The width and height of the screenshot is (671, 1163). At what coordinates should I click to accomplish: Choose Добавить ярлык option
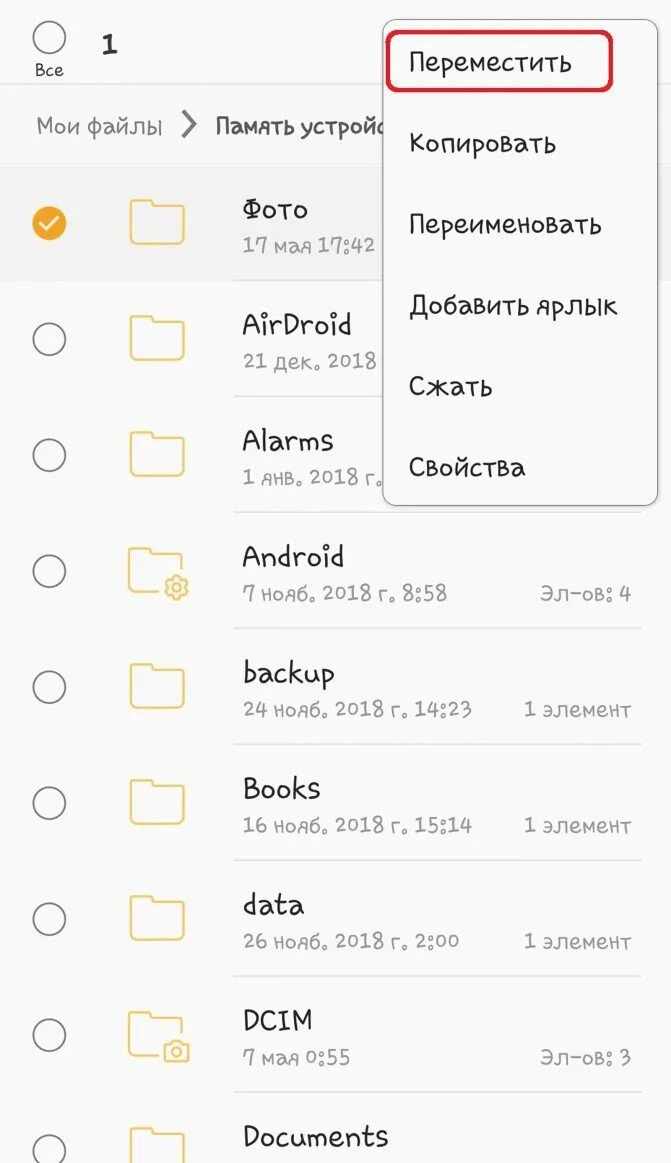(x=513, y=306)
